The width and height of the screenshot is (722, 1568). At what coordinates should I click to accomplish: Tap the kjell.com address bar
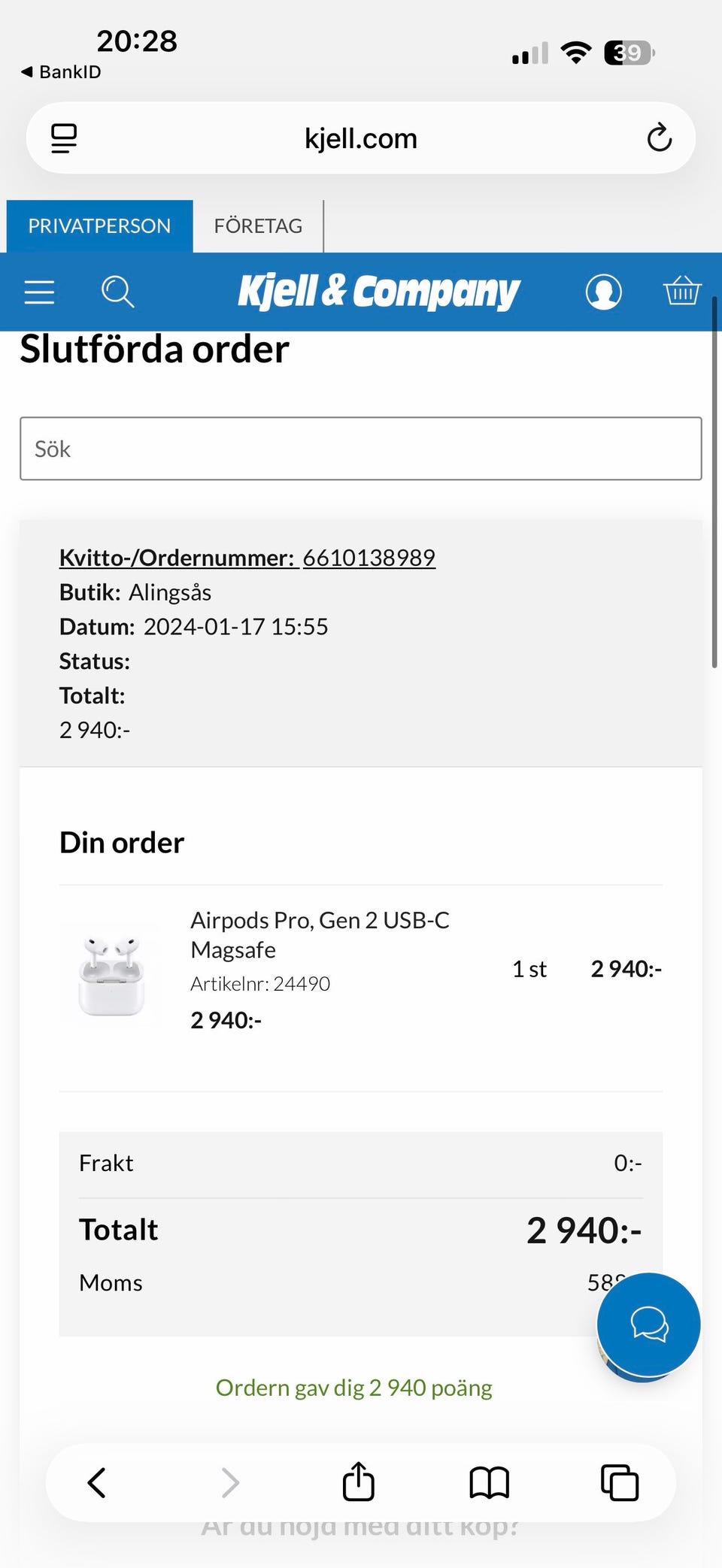361,138
